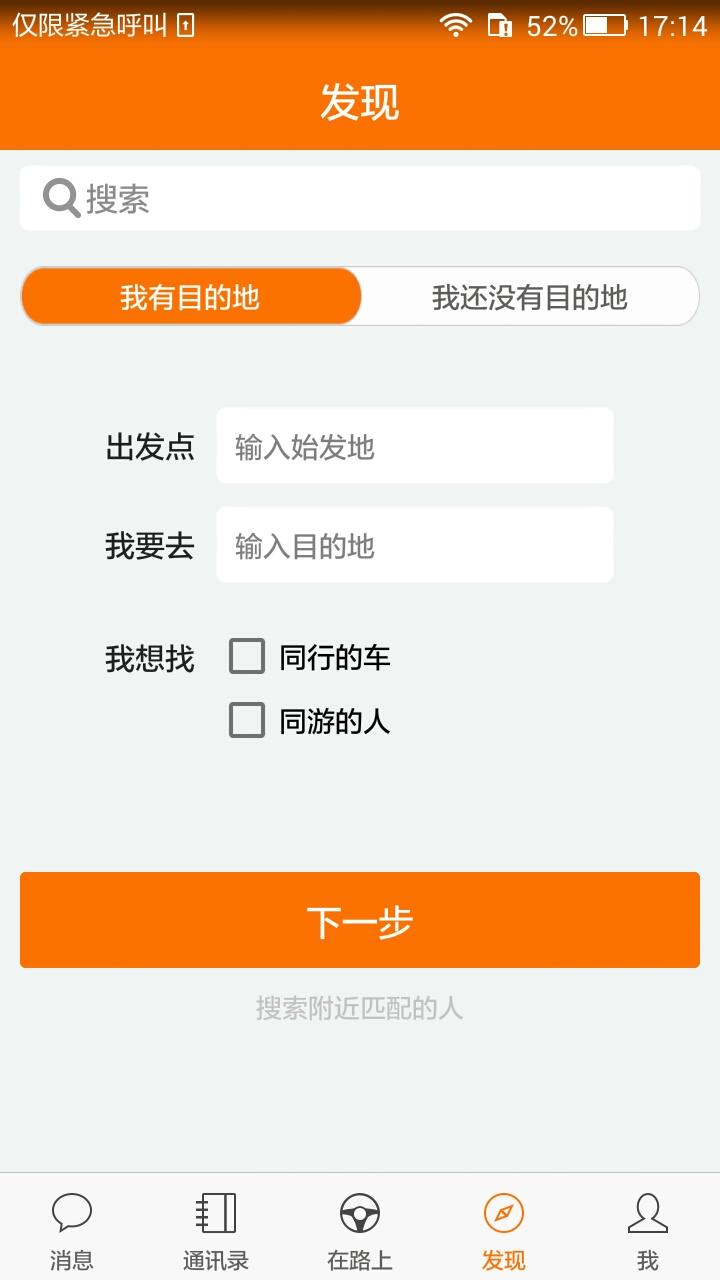The image size is (720, 1280).
Task: Focus the 输入目的地 destination field
Action: click(x=414, y=545)
